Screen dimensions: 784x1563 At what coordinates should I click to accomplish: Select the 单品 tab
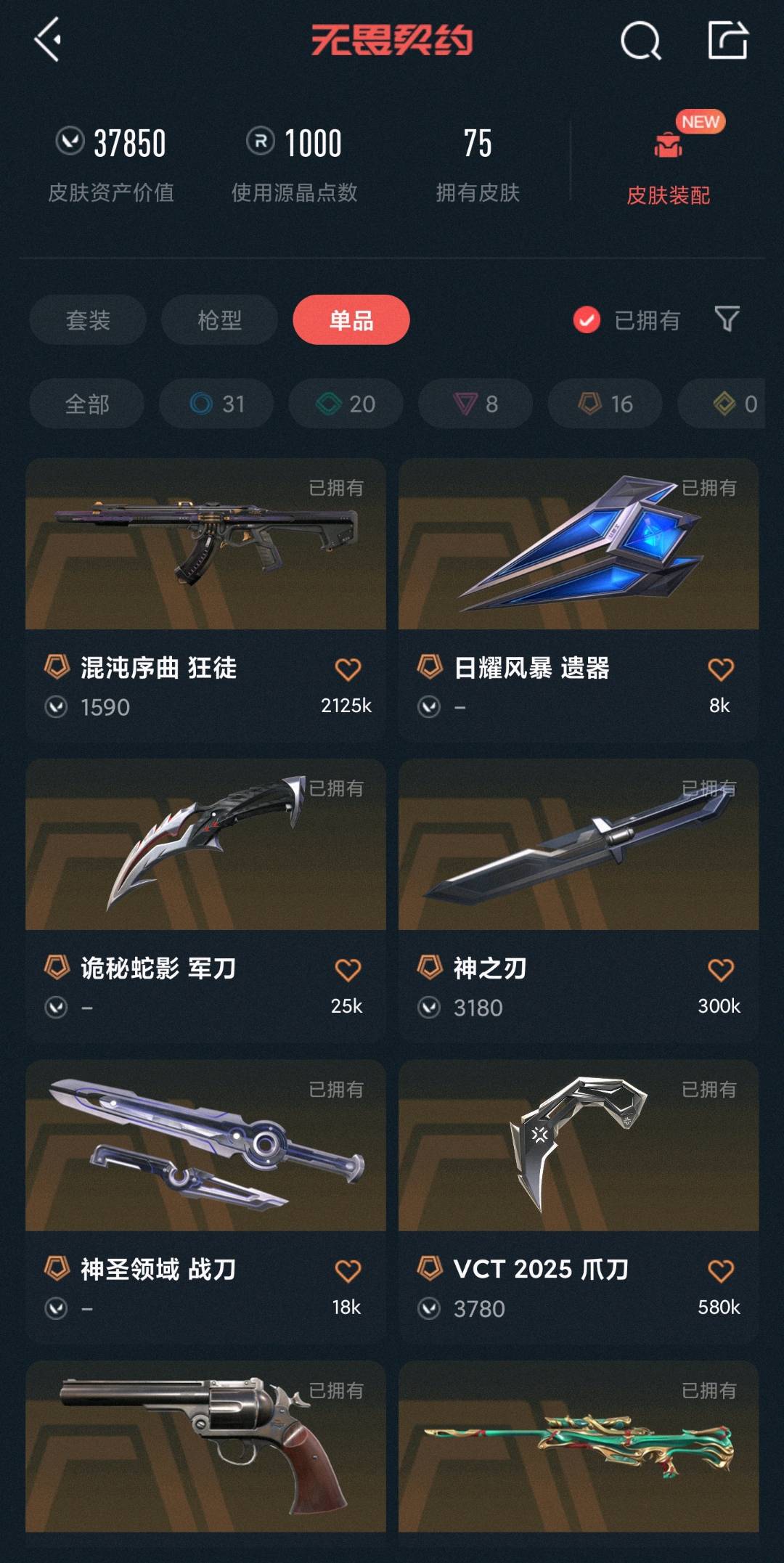[x=351, y=319]
